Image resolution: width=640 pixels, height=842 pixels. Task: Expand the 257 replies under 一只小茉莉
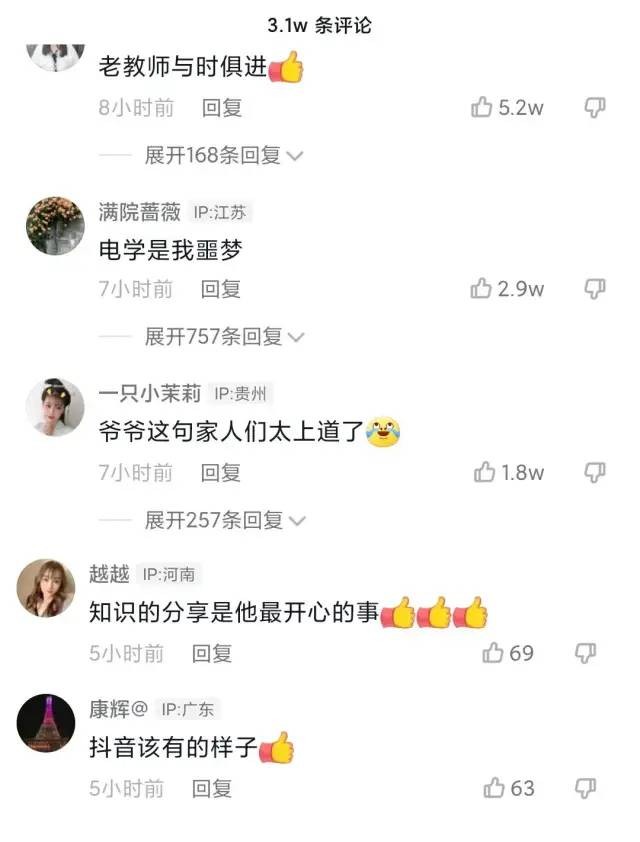click(224, 520)
